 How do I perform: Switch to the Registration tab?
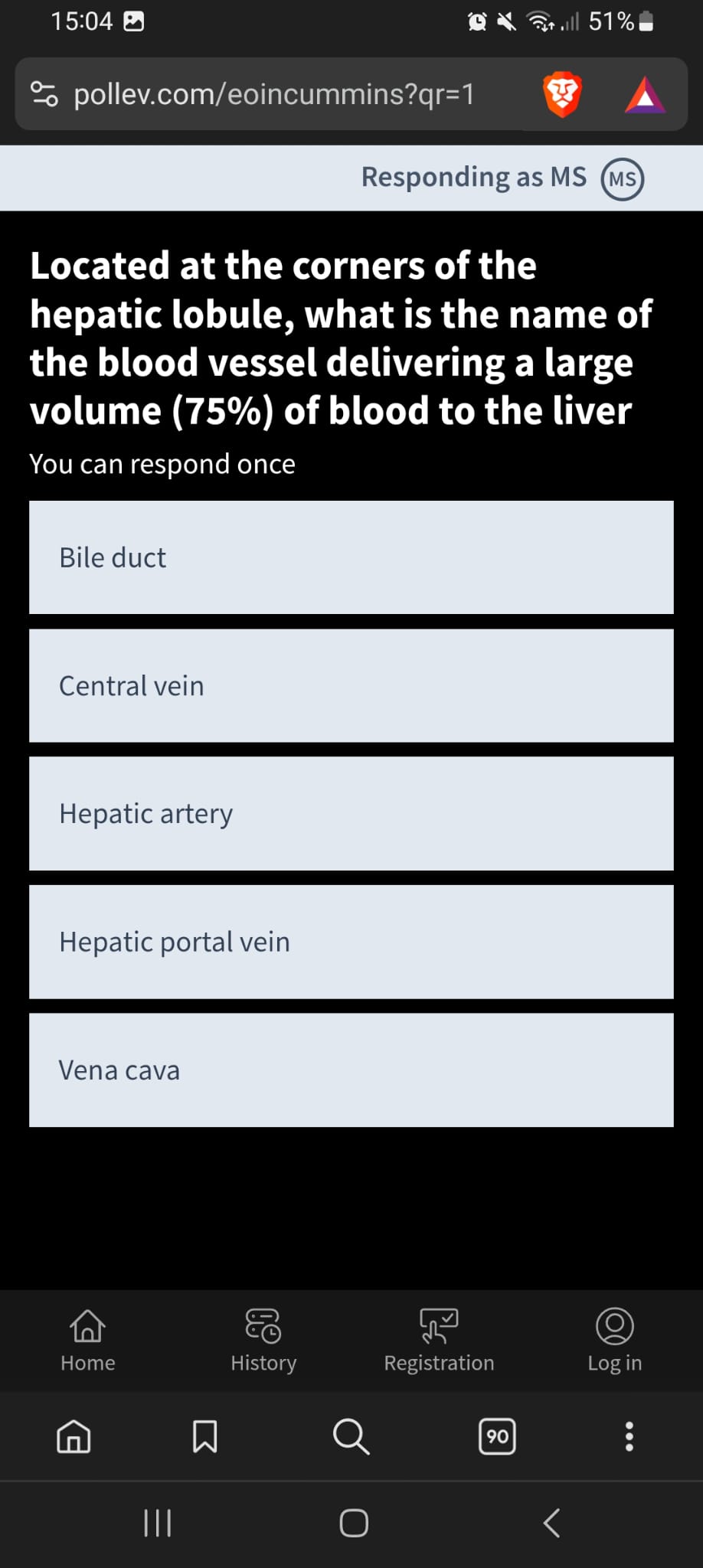click(x=439, y=1340)
